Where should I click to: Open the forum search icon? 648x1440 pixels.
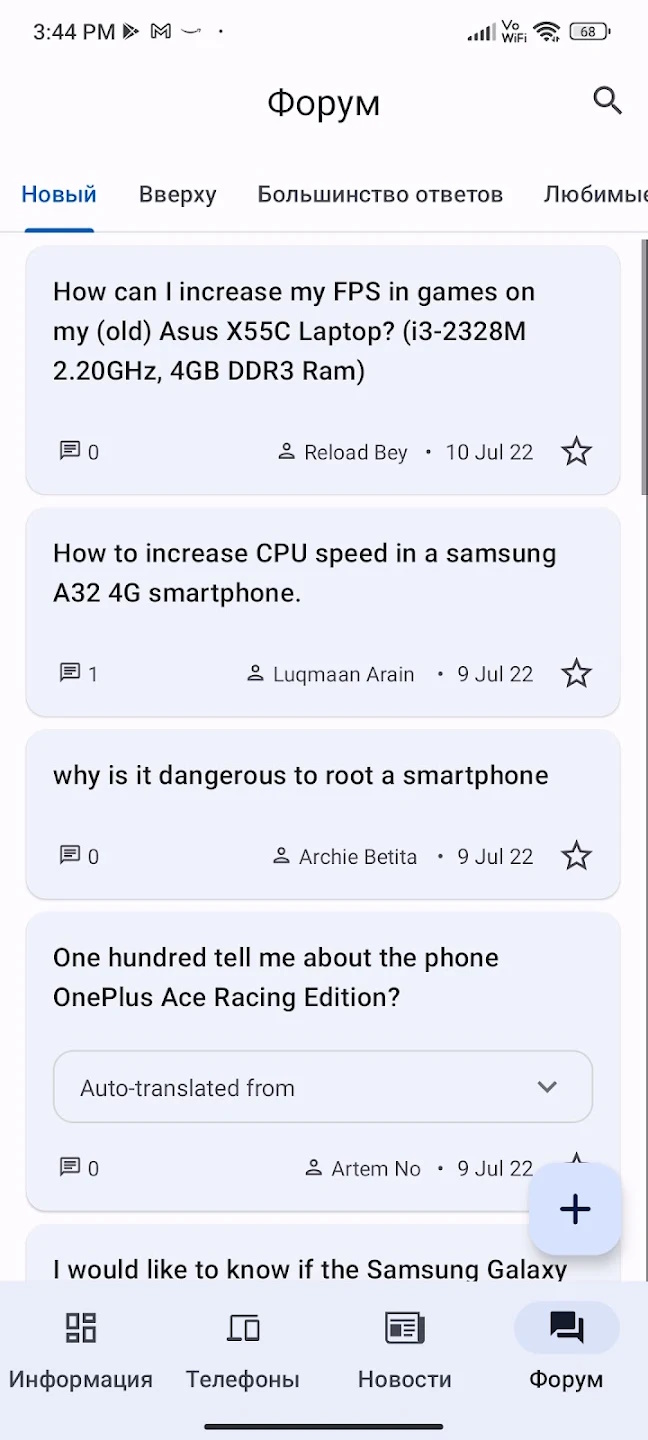coord(607,101)
